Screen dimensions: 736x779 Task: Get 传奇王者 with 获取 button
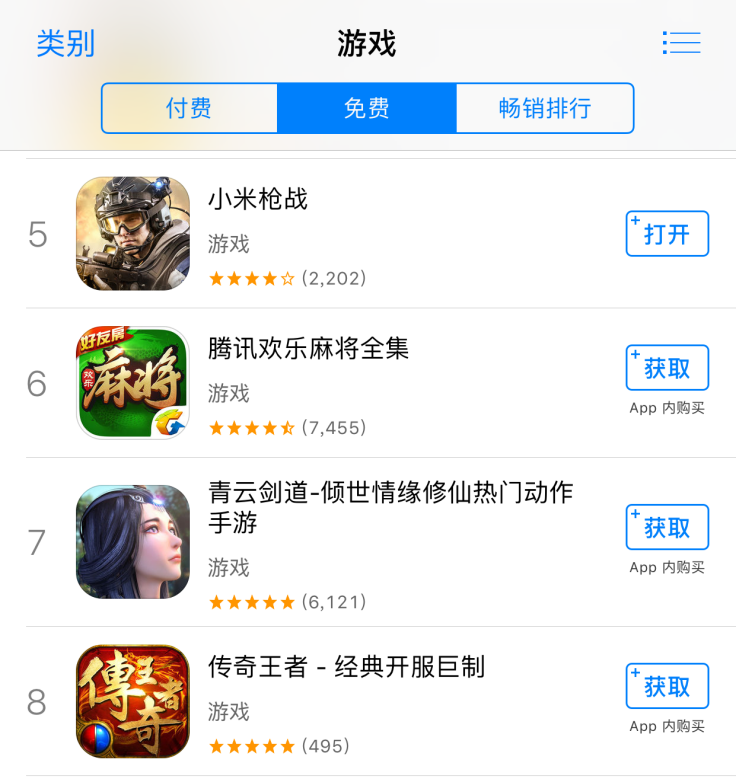(667, 686)
